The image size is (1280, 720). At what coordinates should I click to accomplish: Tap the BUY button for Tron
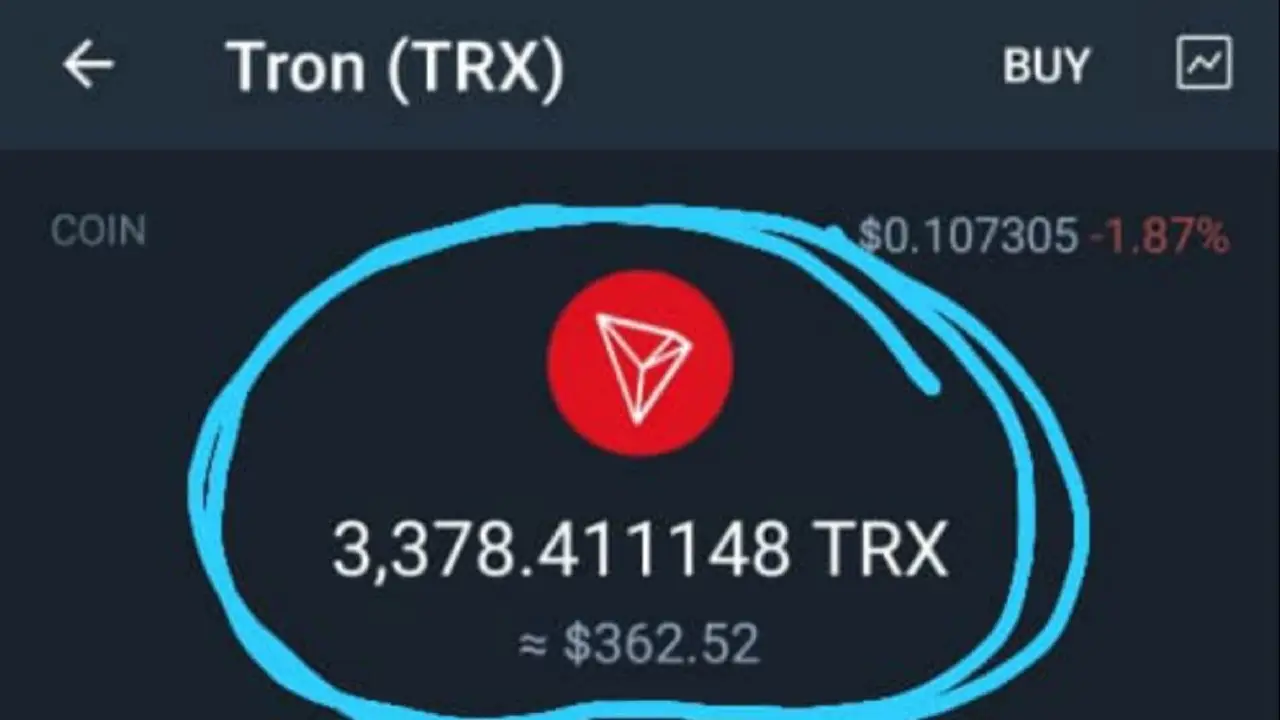(1046, 67)
